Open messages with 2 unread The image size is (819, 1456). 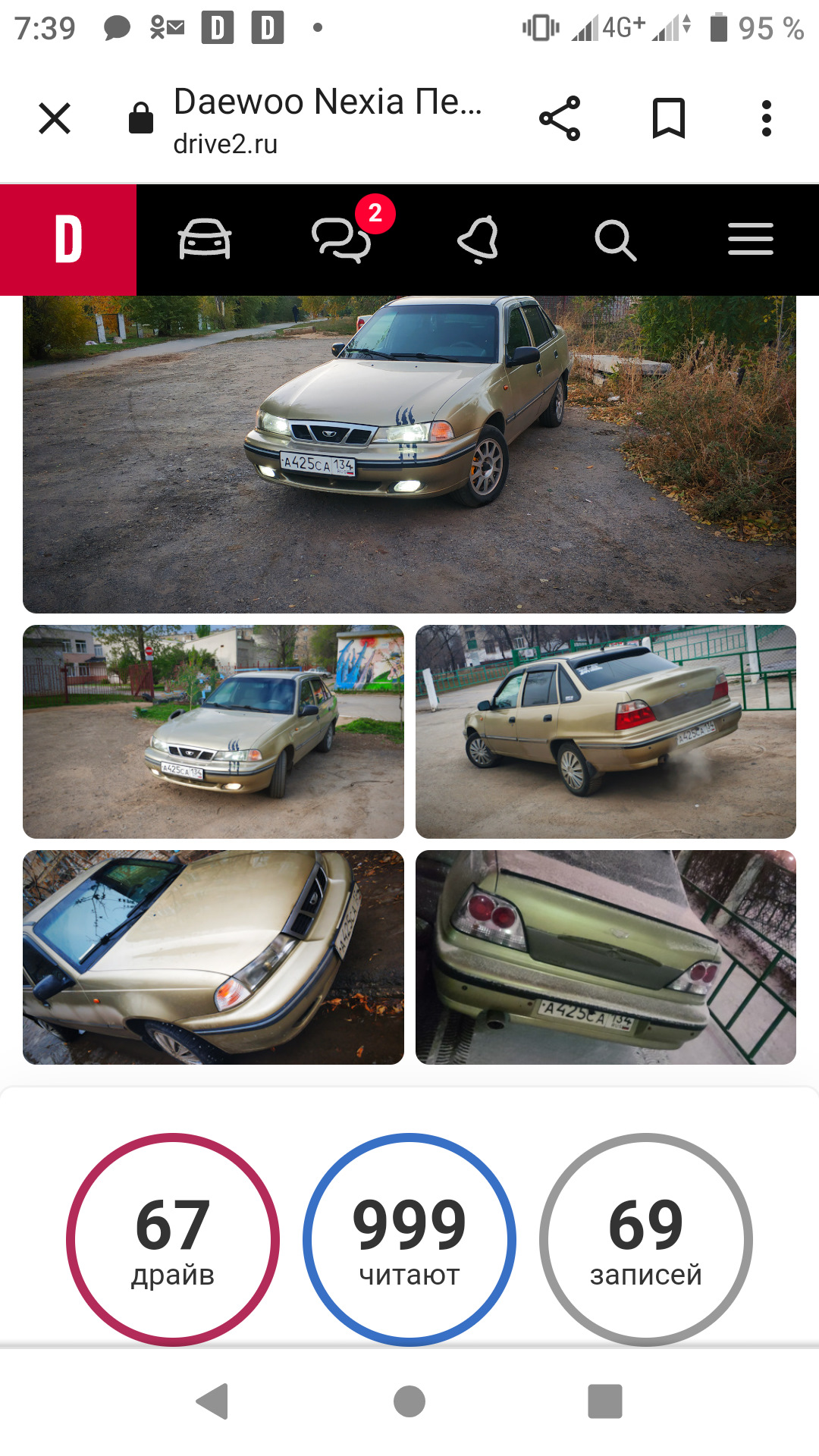(x=341, y=240)
